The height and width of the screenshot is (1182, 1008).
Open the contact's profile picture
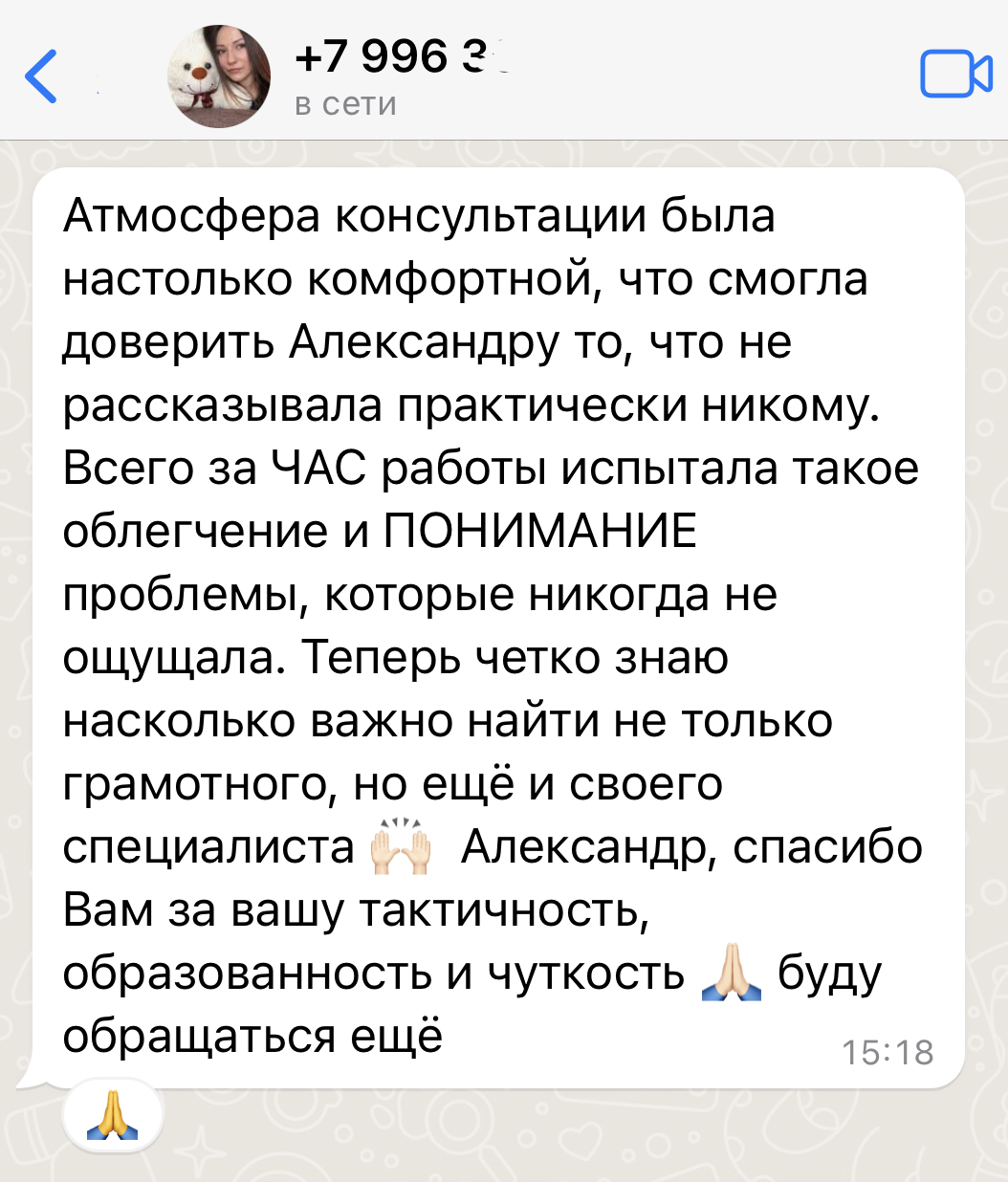click(x=219, y=77)
